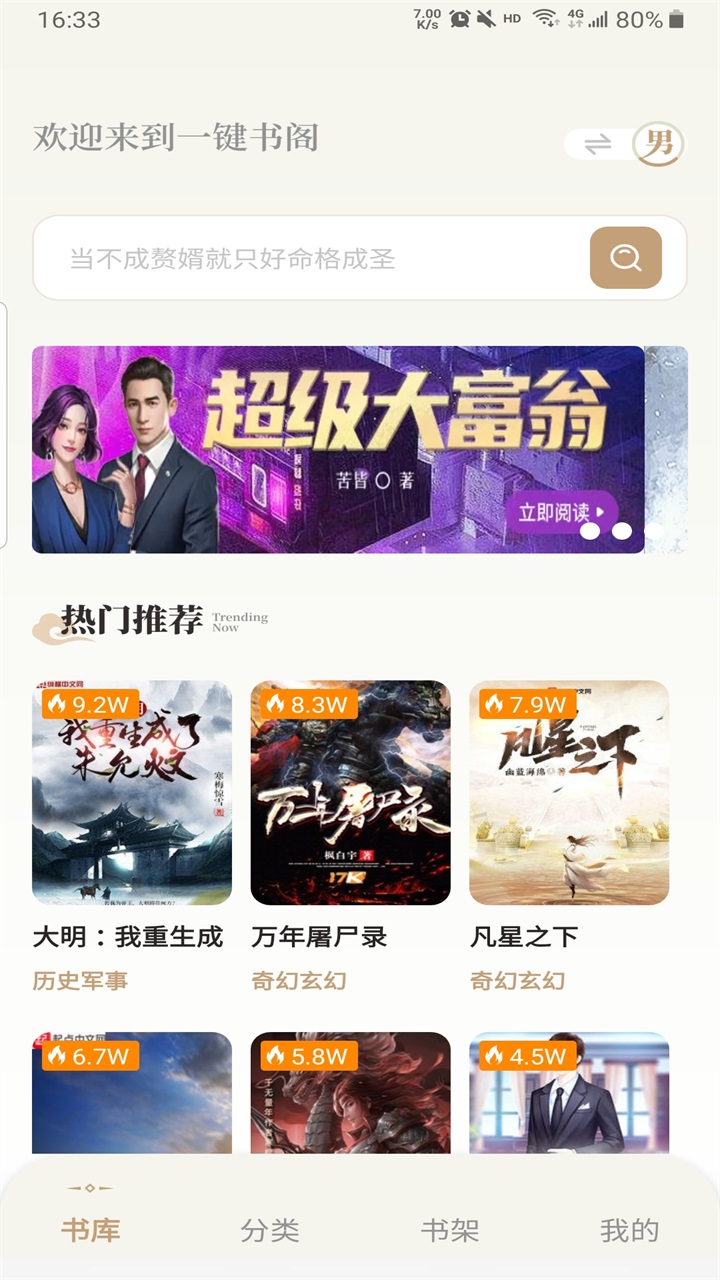
Task: Tap the flame icon on the 7.9W badge
Action: [497, 705]
